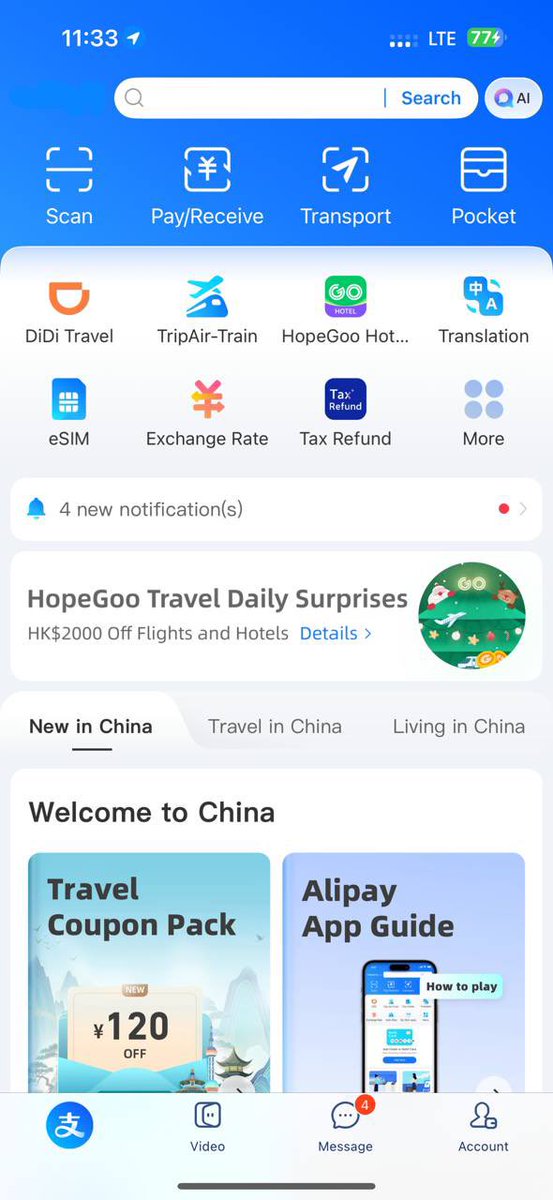Tap Details link on HopeGoo banner
The width and height of the screenshot is (553, 1200).
coord(336,633)
